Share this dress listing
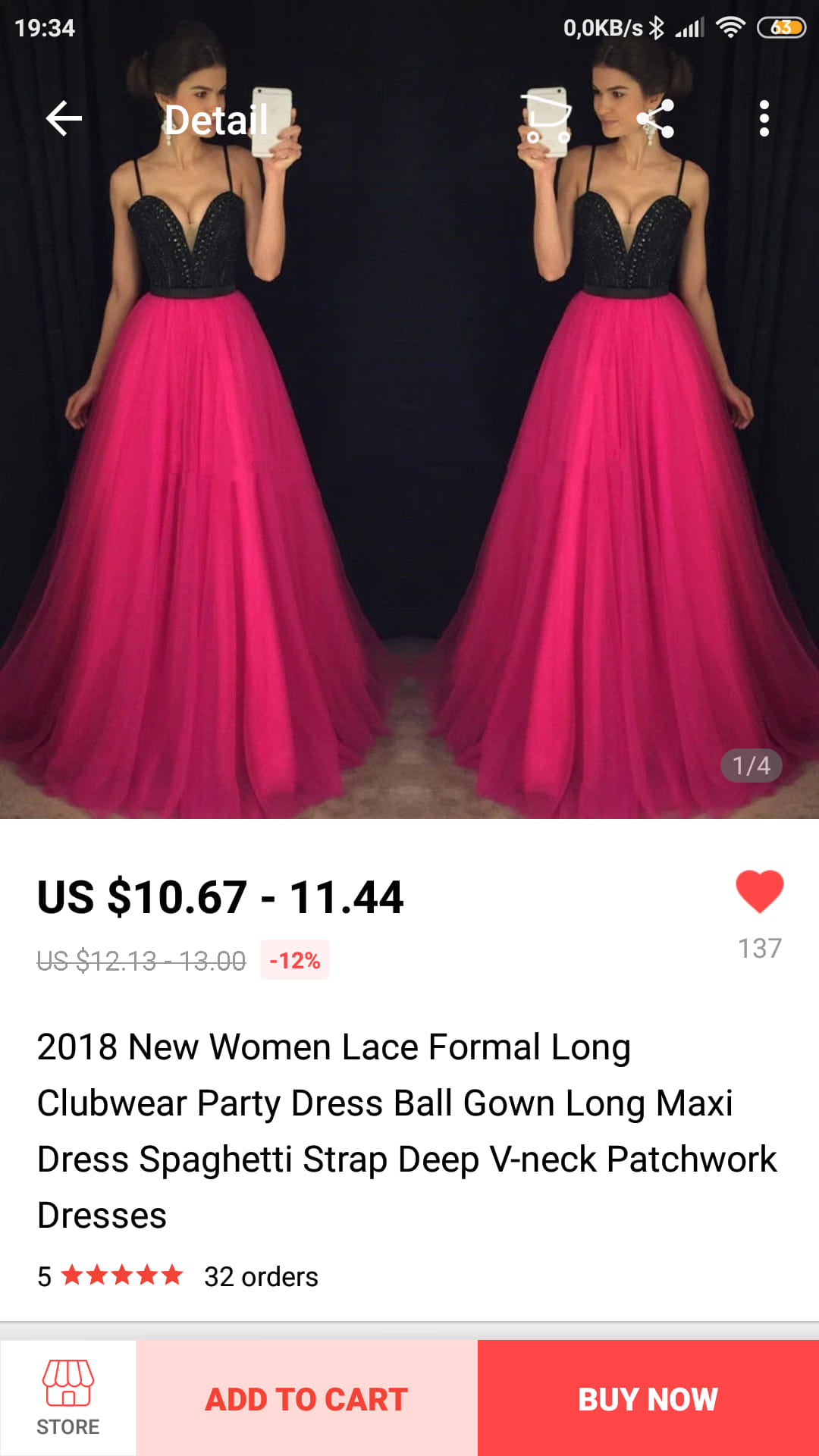This screenshot has height=1456, width=819. (x=656, y=119)
